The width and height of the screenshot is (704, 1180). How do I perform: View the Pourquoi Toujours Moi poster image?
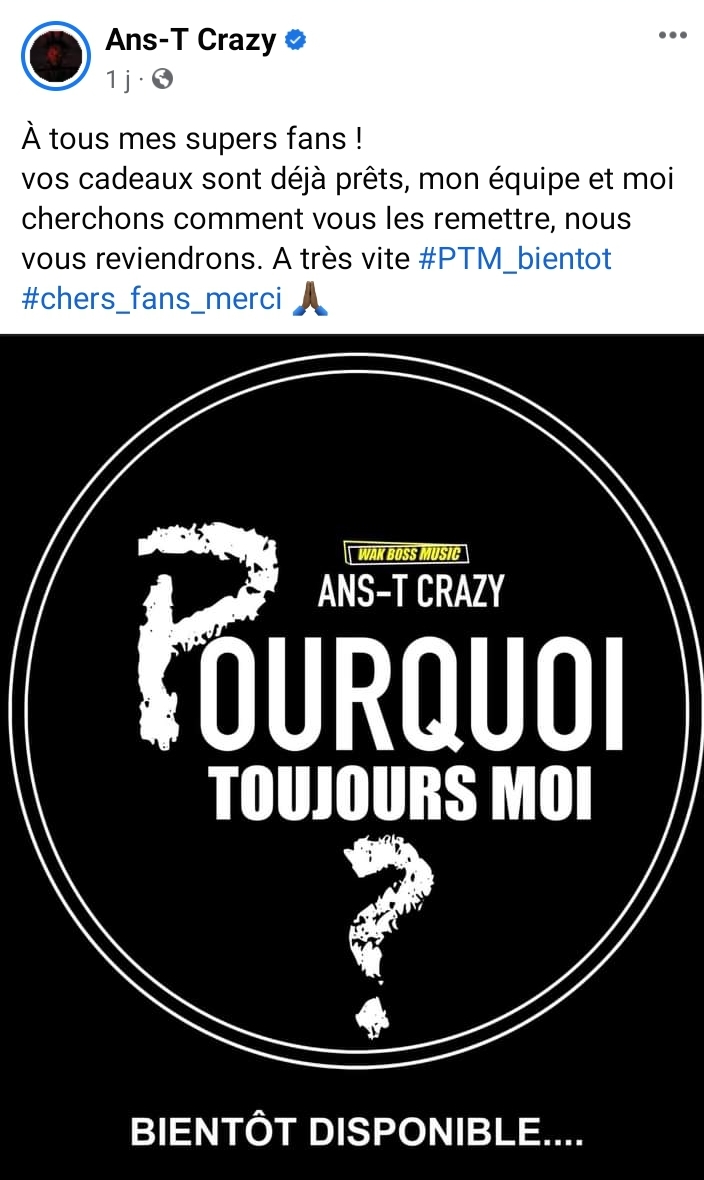click(352, 756)
